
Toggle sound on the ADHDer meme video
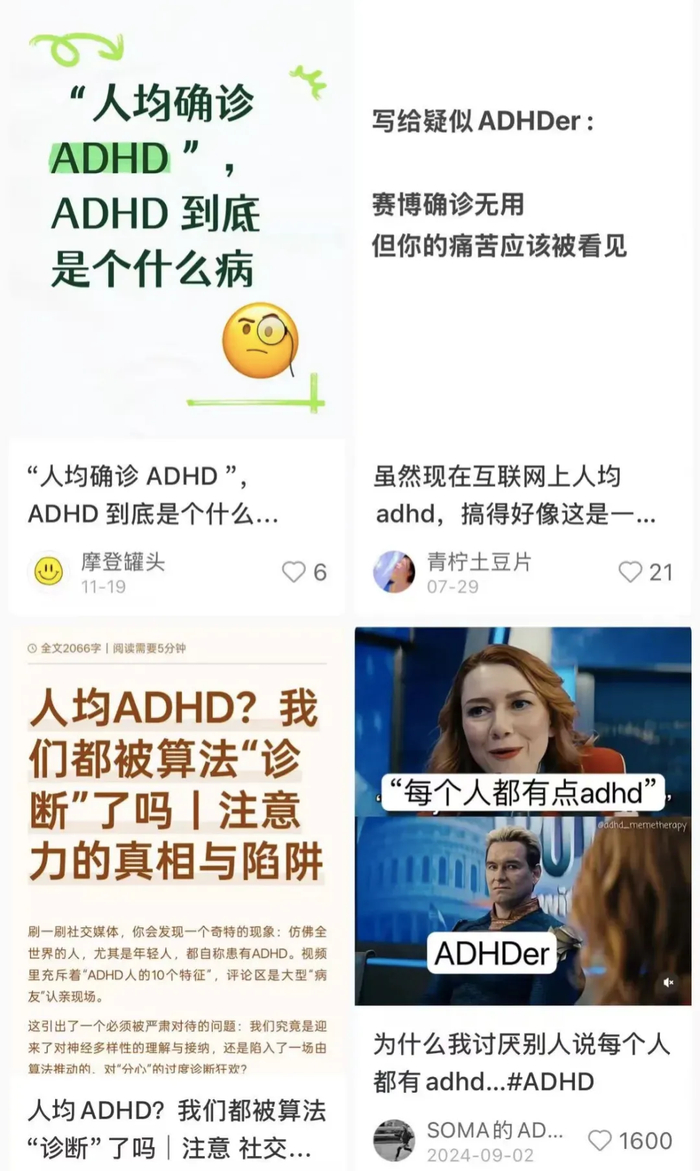[668, 983]
